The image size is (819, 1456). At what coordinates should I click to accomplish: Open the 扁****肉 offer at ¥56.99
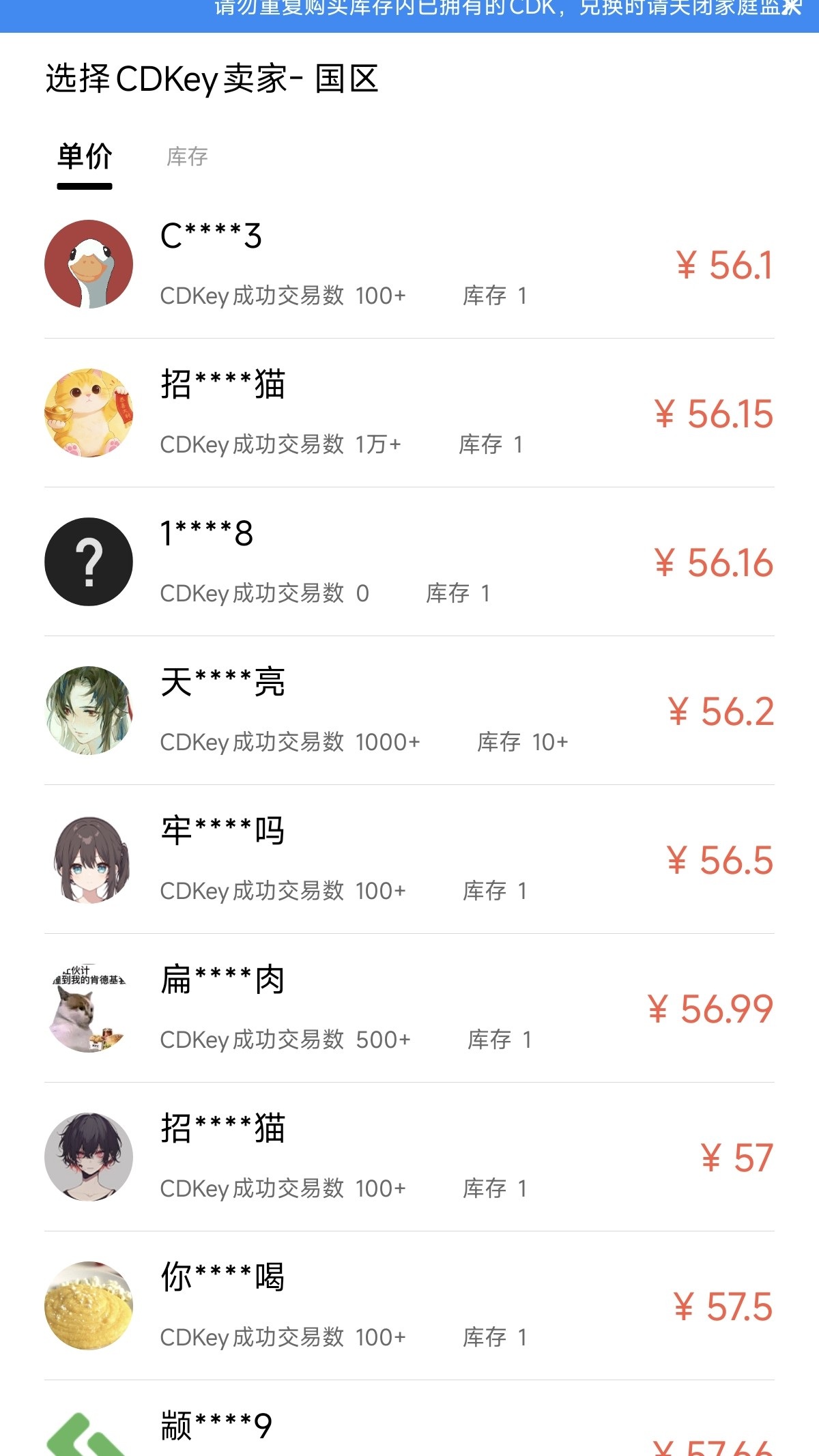pyautogui.click(x=409, y=1009)
